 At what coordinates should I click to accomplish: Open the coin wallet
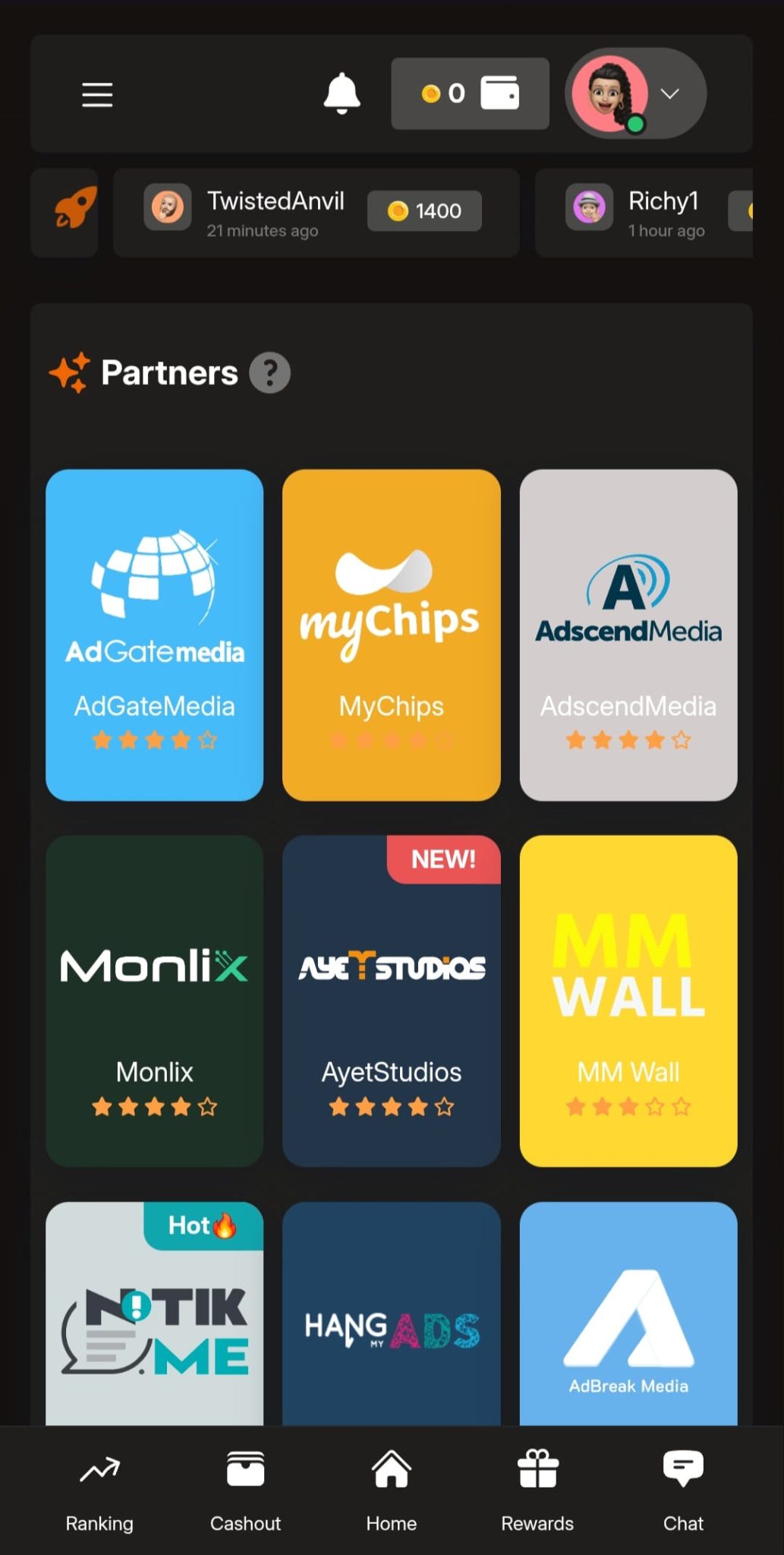pos(471,93)
